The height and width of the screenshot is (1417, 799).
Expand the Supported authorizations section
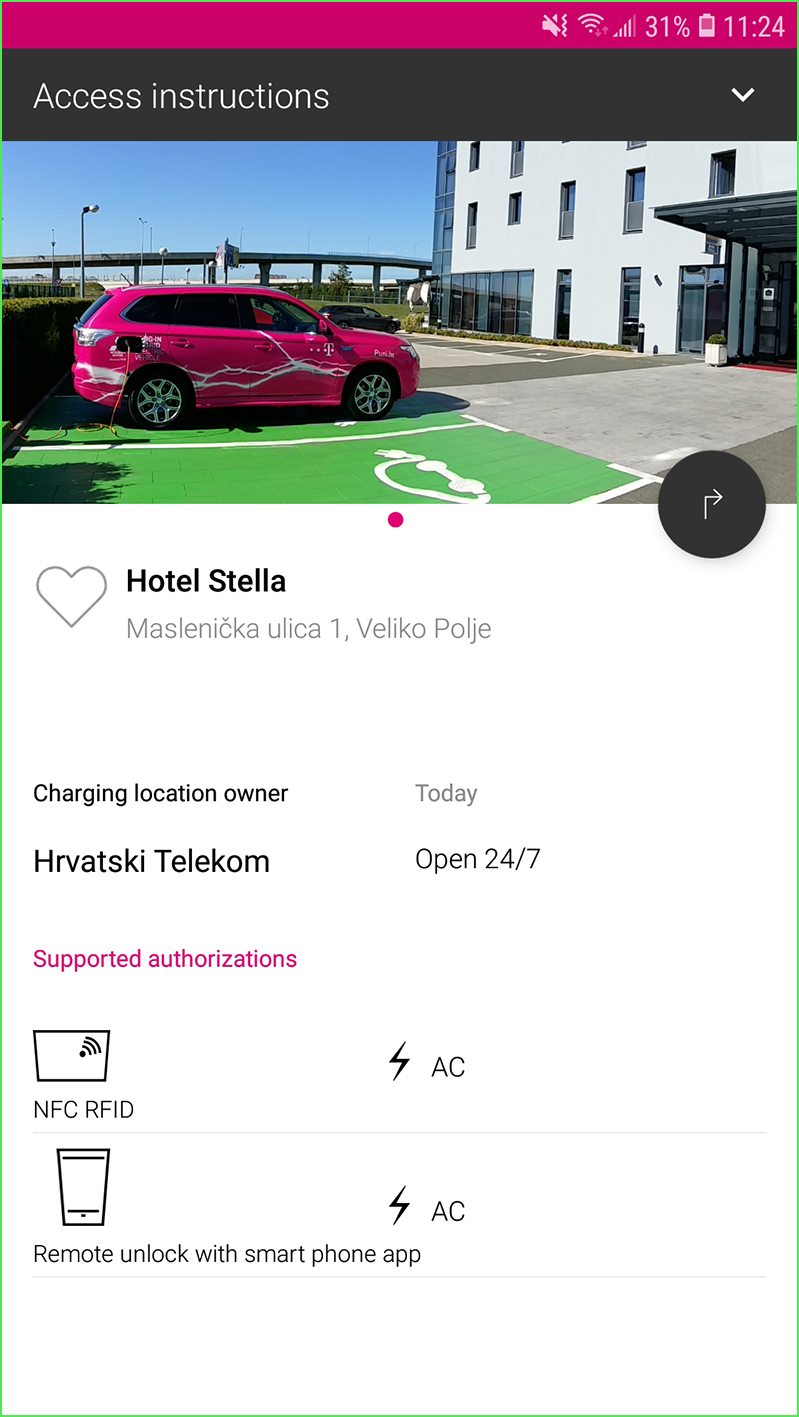tap(165, 958)
